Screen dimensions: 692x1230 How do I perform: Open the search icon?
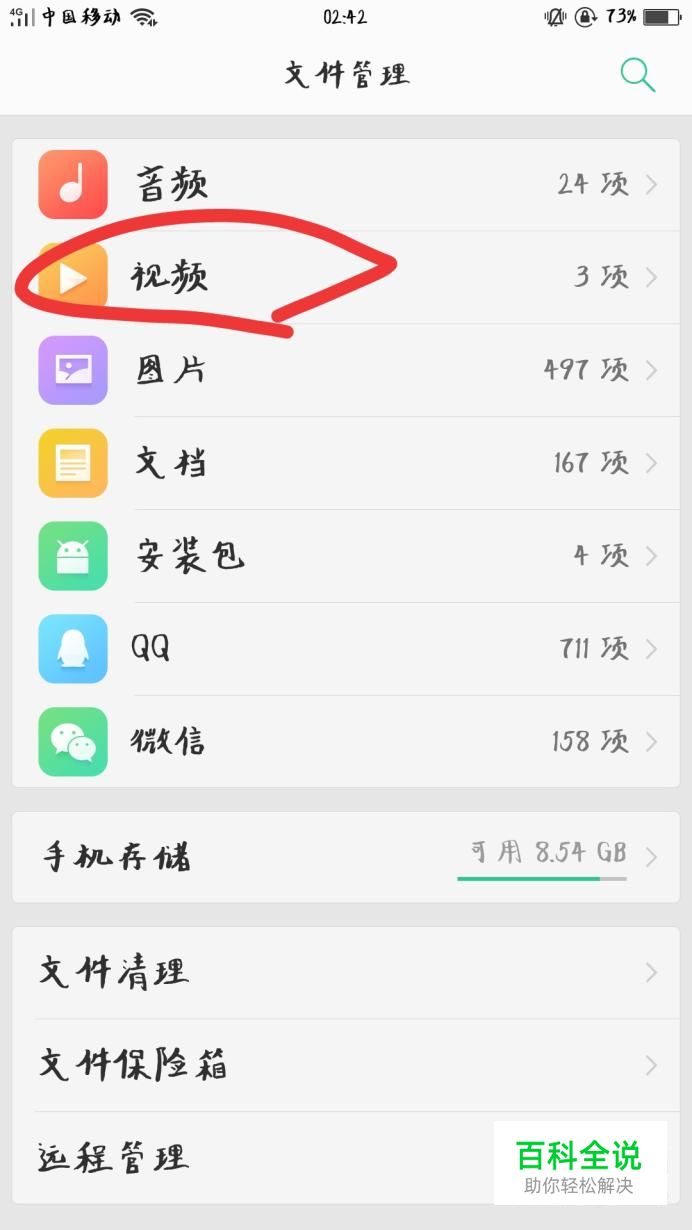(637, 75)
